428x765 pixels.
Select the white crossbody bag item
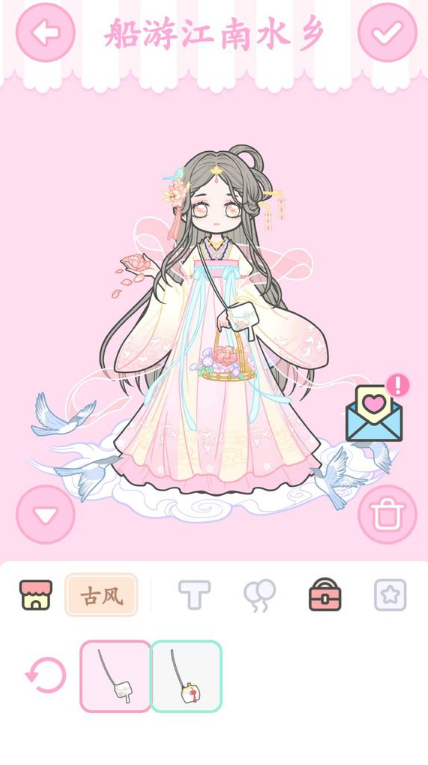point(116,676)
